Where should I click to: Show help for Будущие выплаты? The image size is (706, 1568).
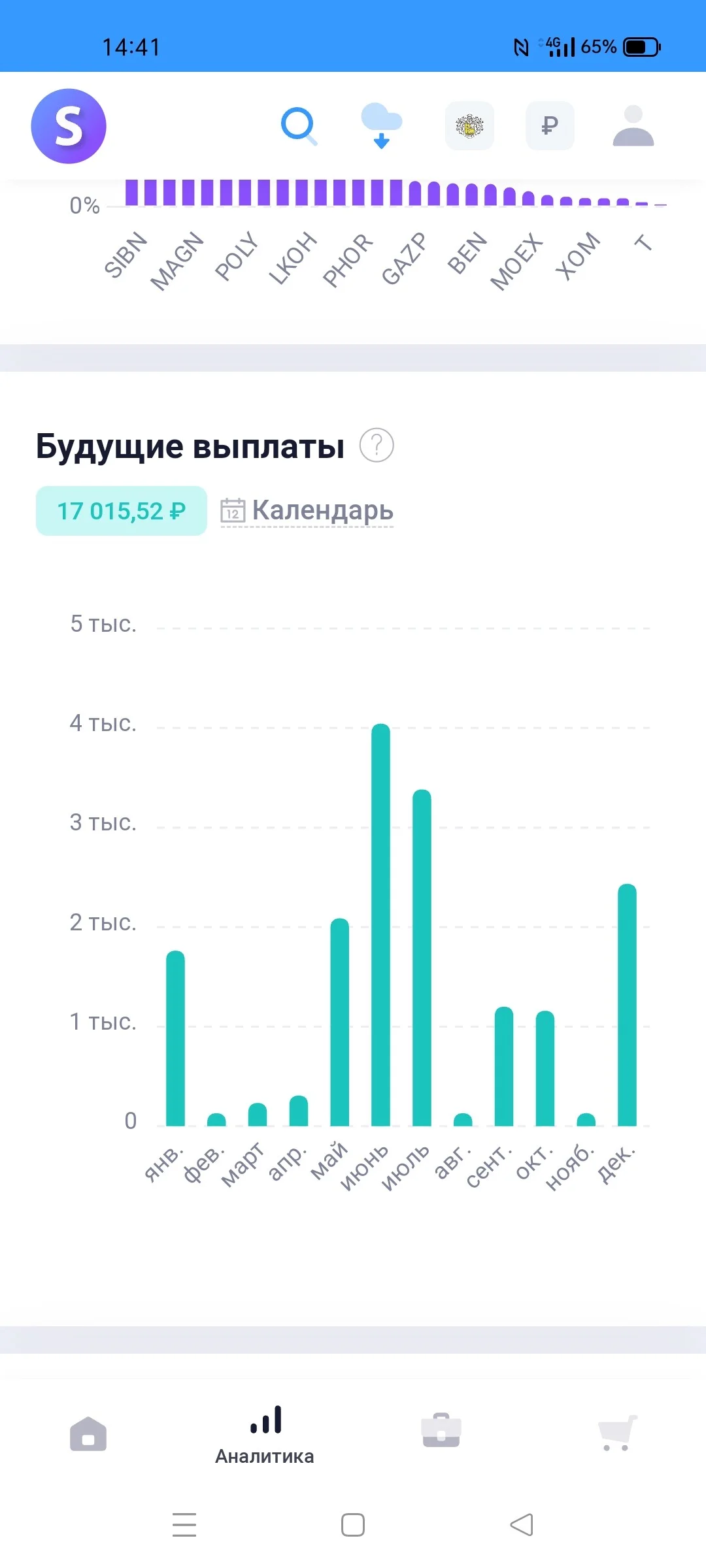[377, 446]
